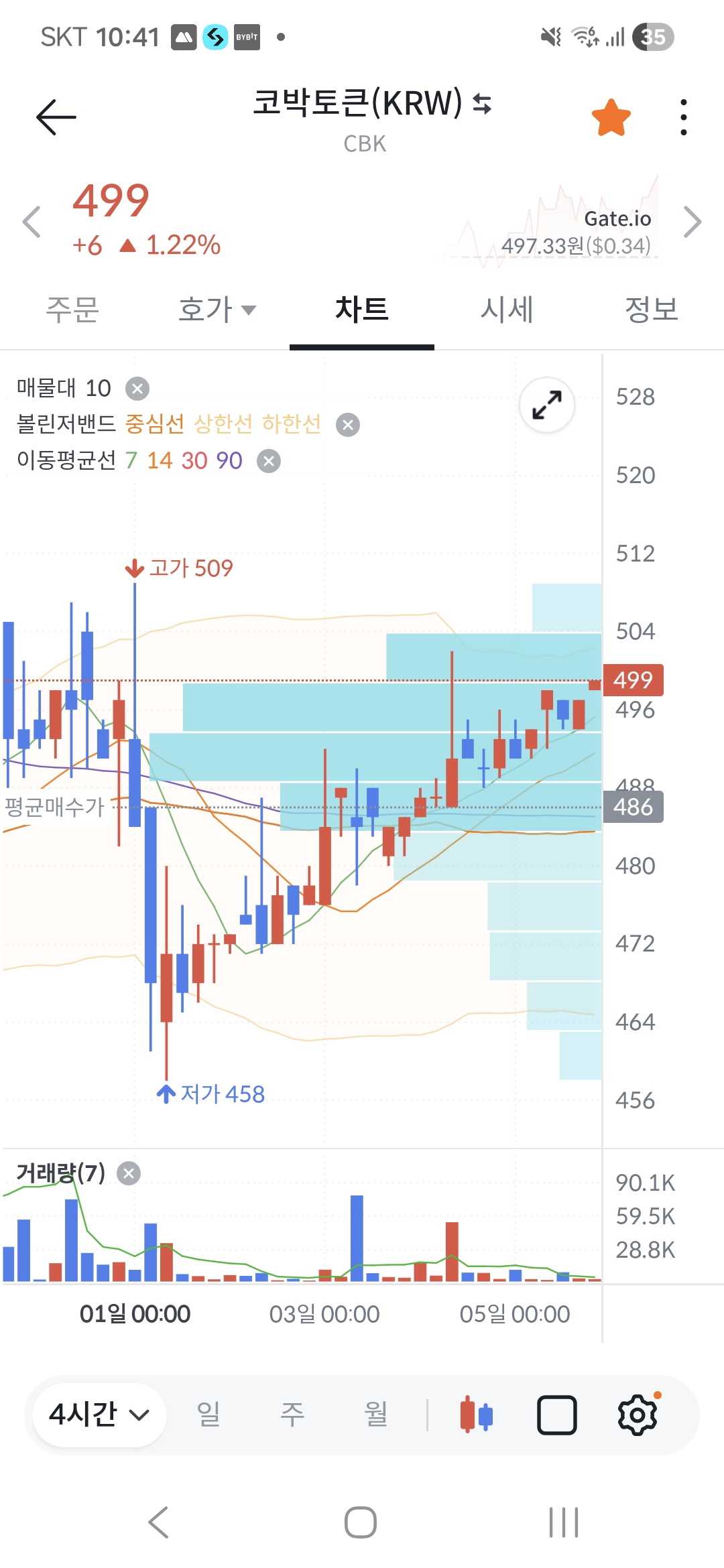Switch to the 시세 tab
724x1568 pixels.
[506, 310]
